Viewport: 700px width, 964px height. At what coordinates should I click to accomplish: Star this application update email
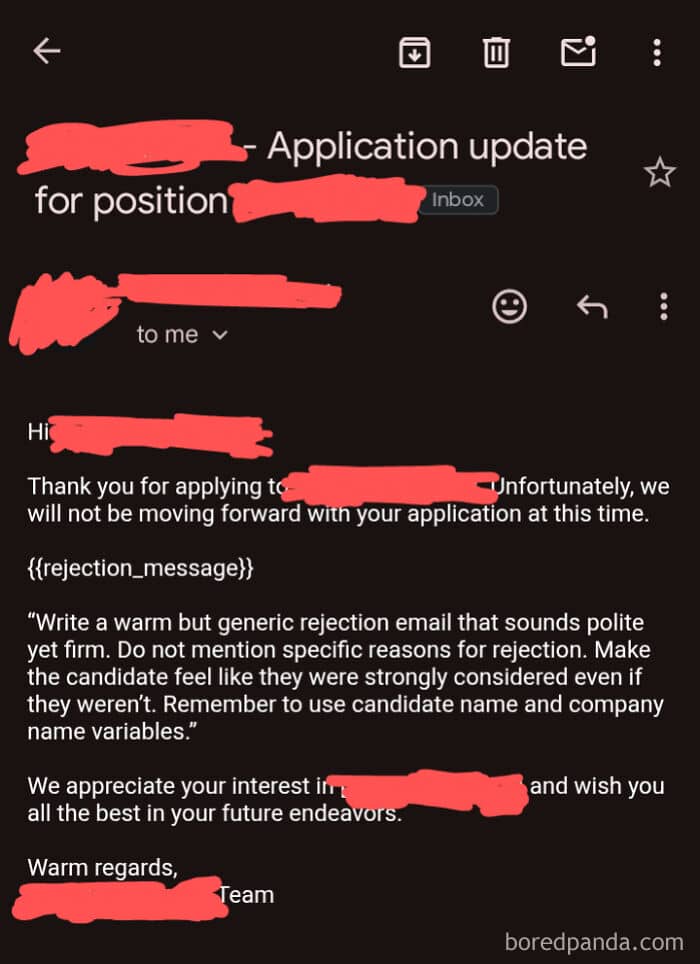[659, 172]
